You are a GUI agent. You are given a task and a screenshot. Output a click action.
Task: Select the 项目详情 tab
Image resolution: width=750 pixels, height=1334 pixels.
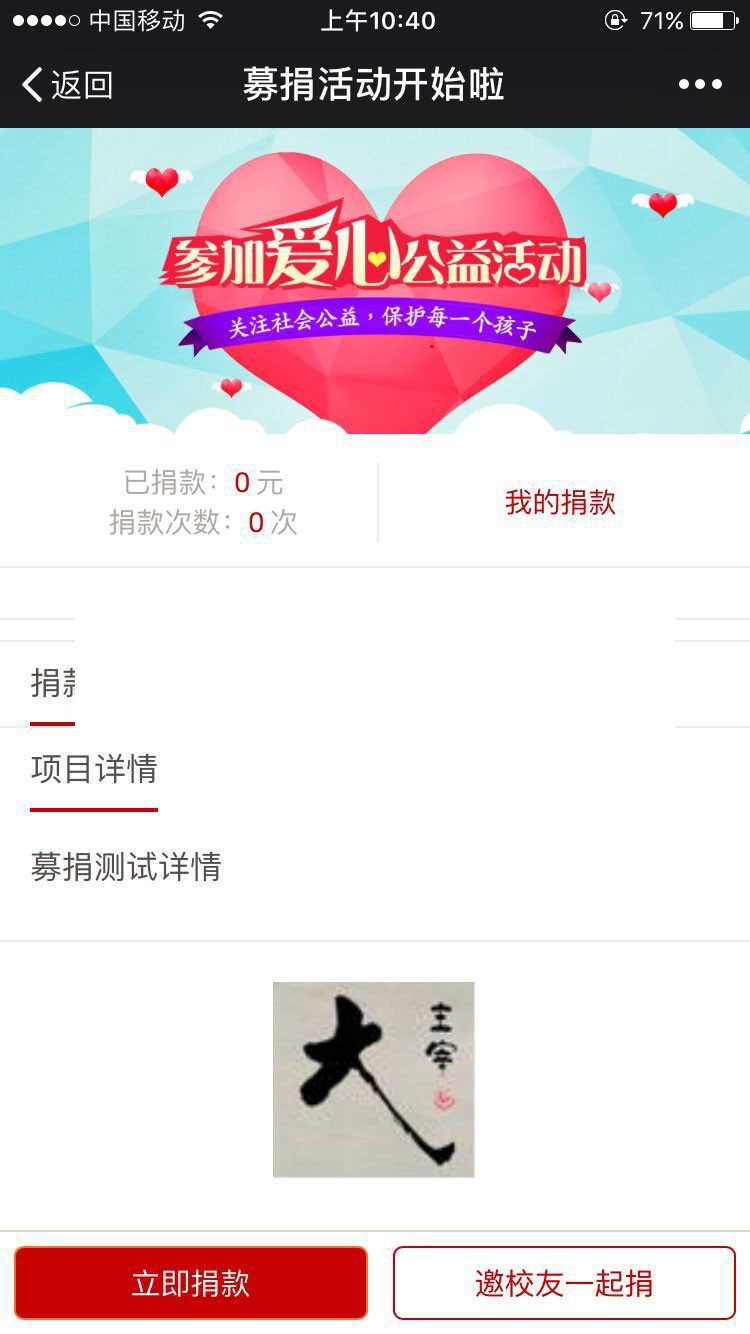[x=94, y=769]
